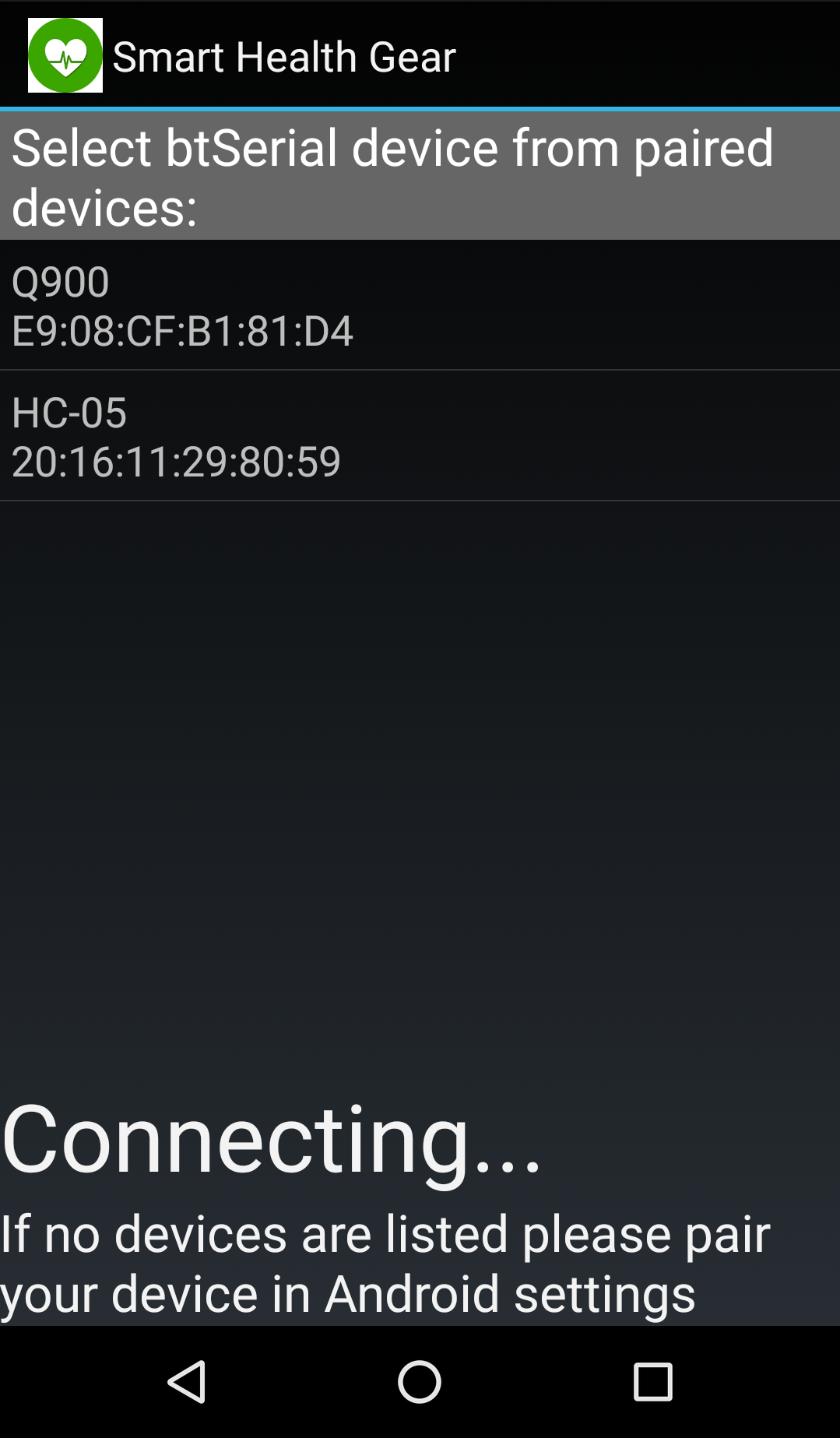
Task: Tap the system back button
Action: (187, 1382)
